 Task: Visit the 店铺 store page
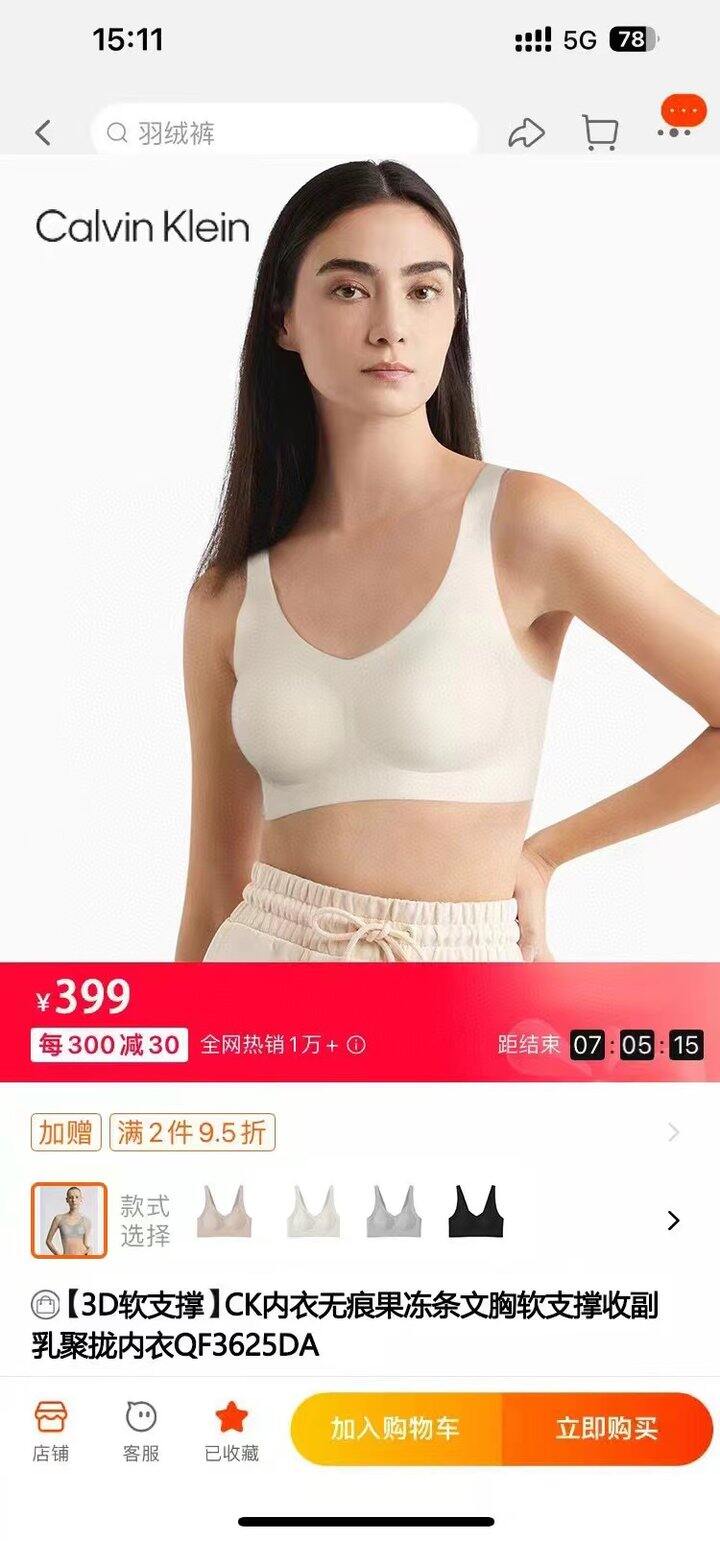(51, 1431)
